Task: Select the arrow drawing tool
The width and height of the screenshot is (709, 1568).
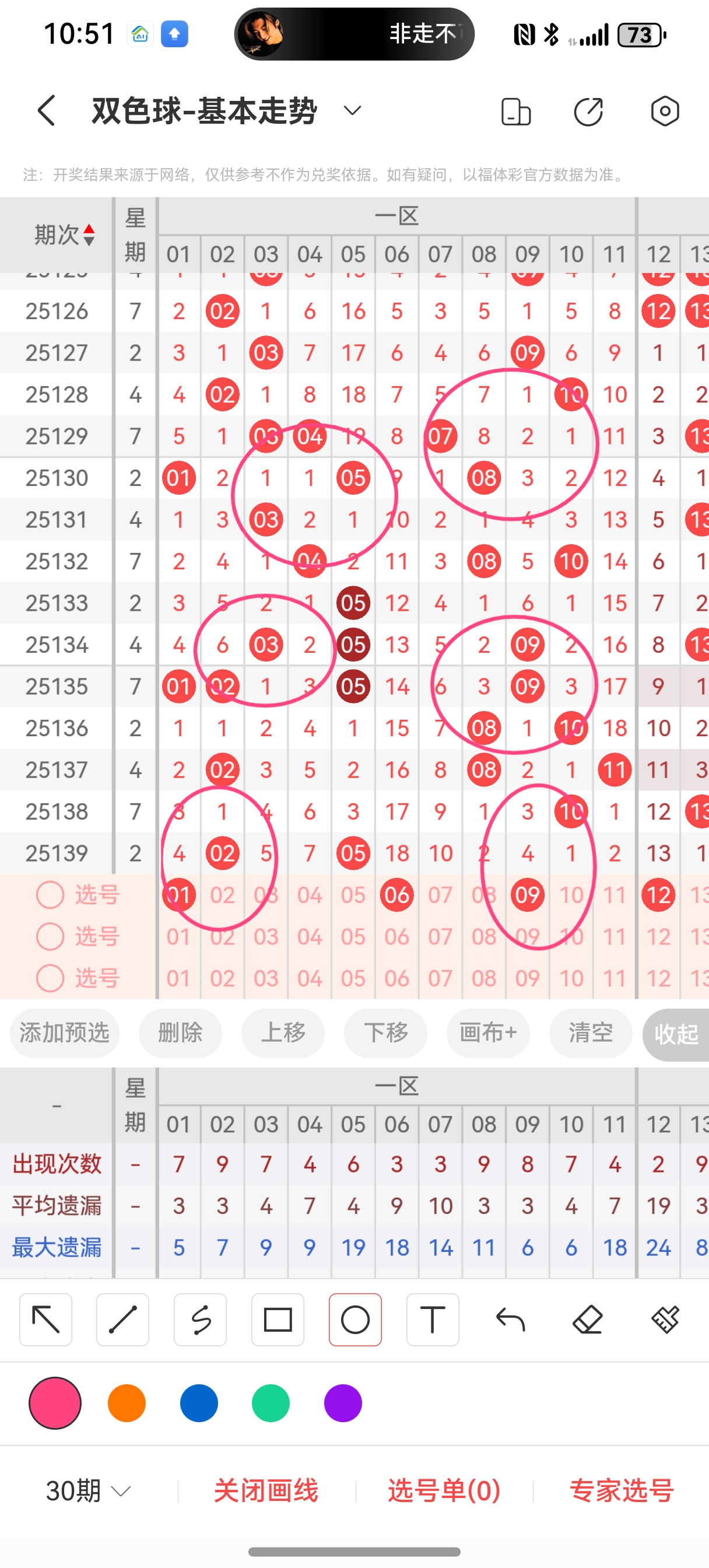Action: (x=45, y=1319)
